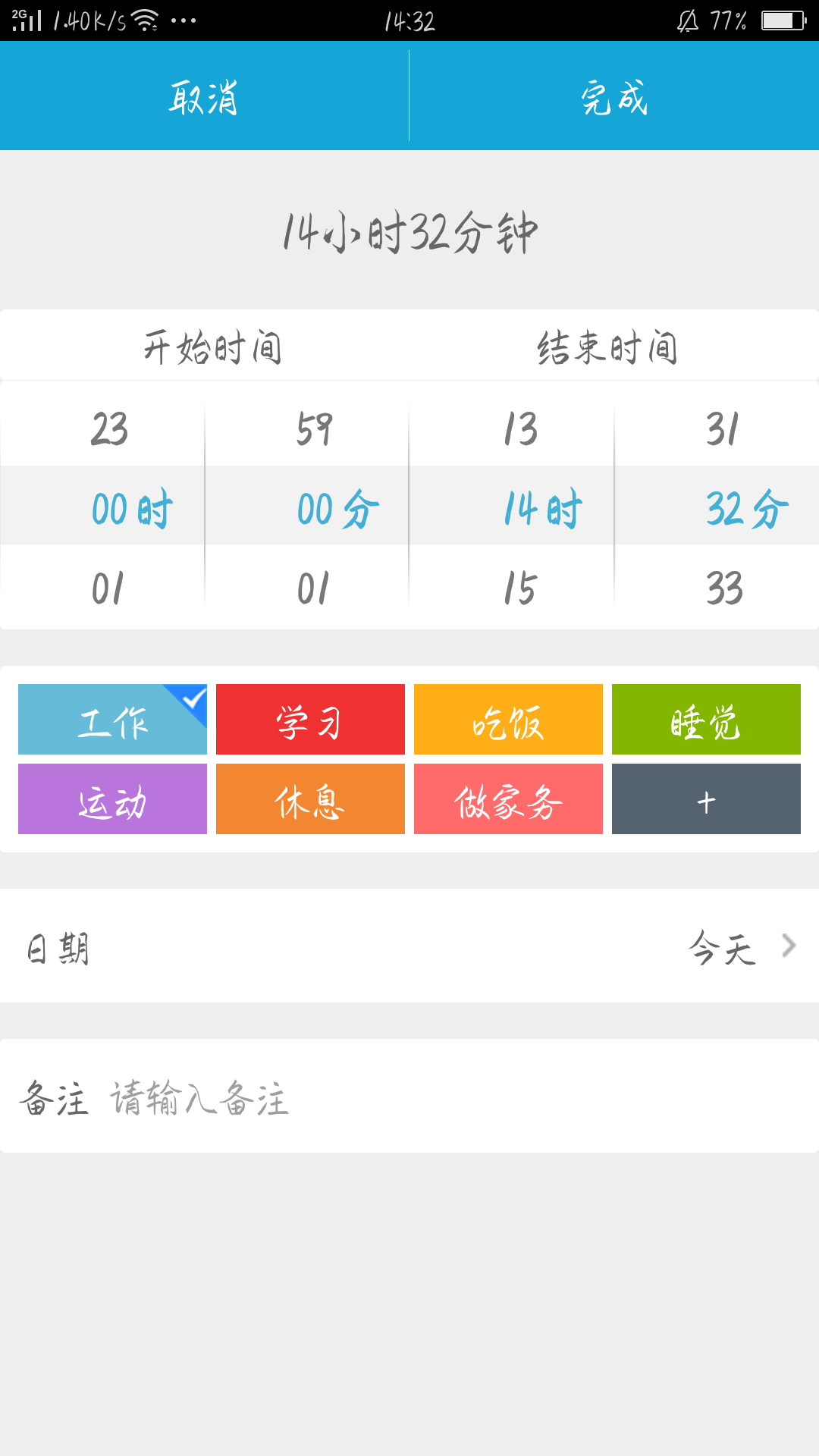Add a new category with plus tile

click(706, 799)
